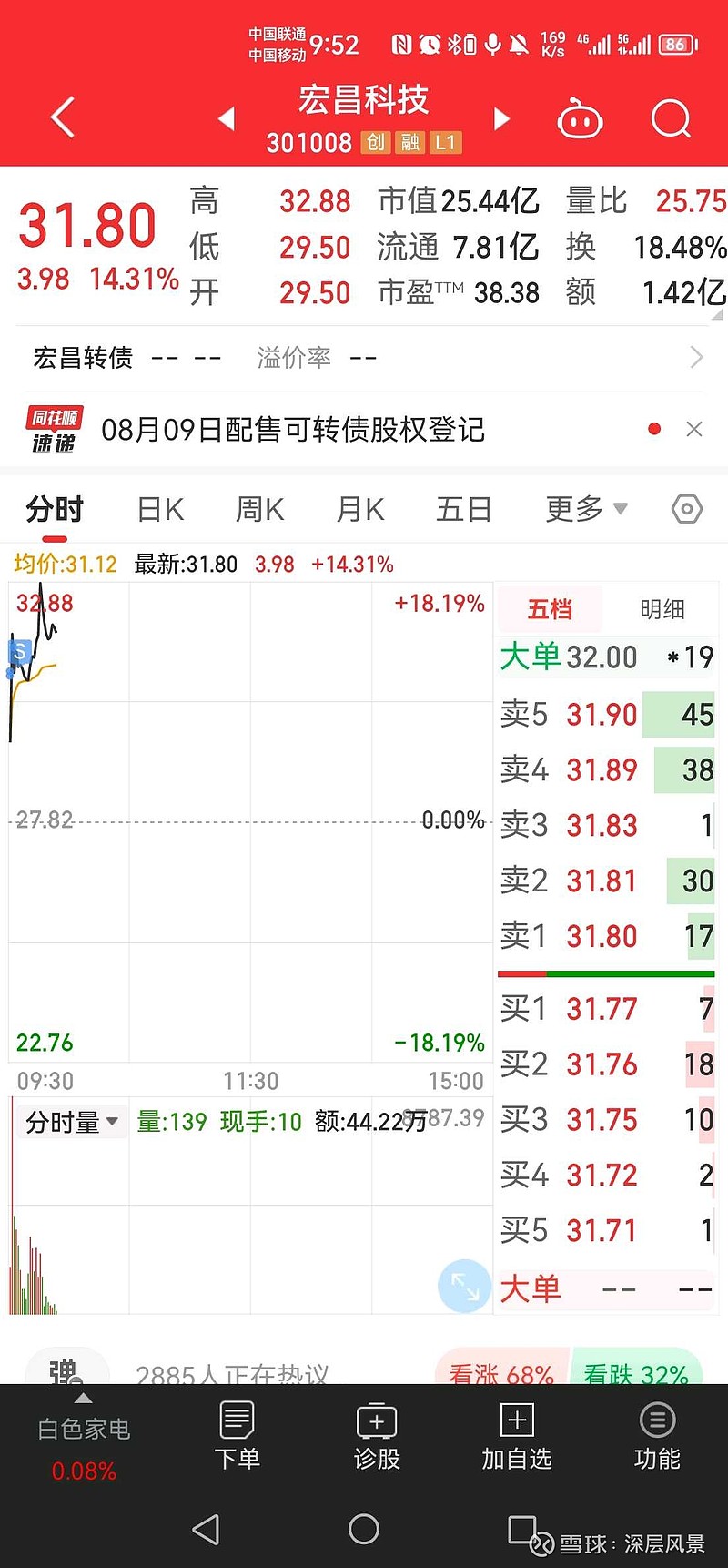Switch to the 明细 trade details tab
Image resolution: width=728 pixels, height=1568 pixels.
point(662,609)
